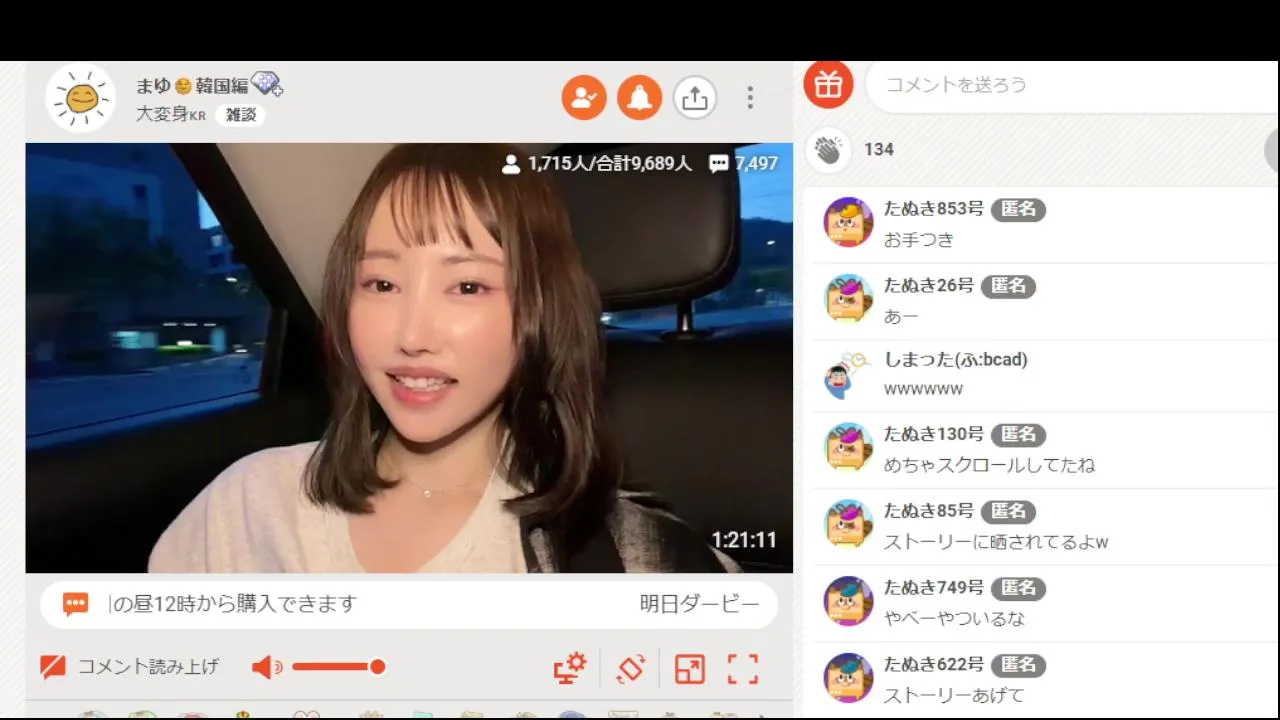1280x720 pixels.
Task: Tap the follow button with person icon
Action: [x=584, y=98]
